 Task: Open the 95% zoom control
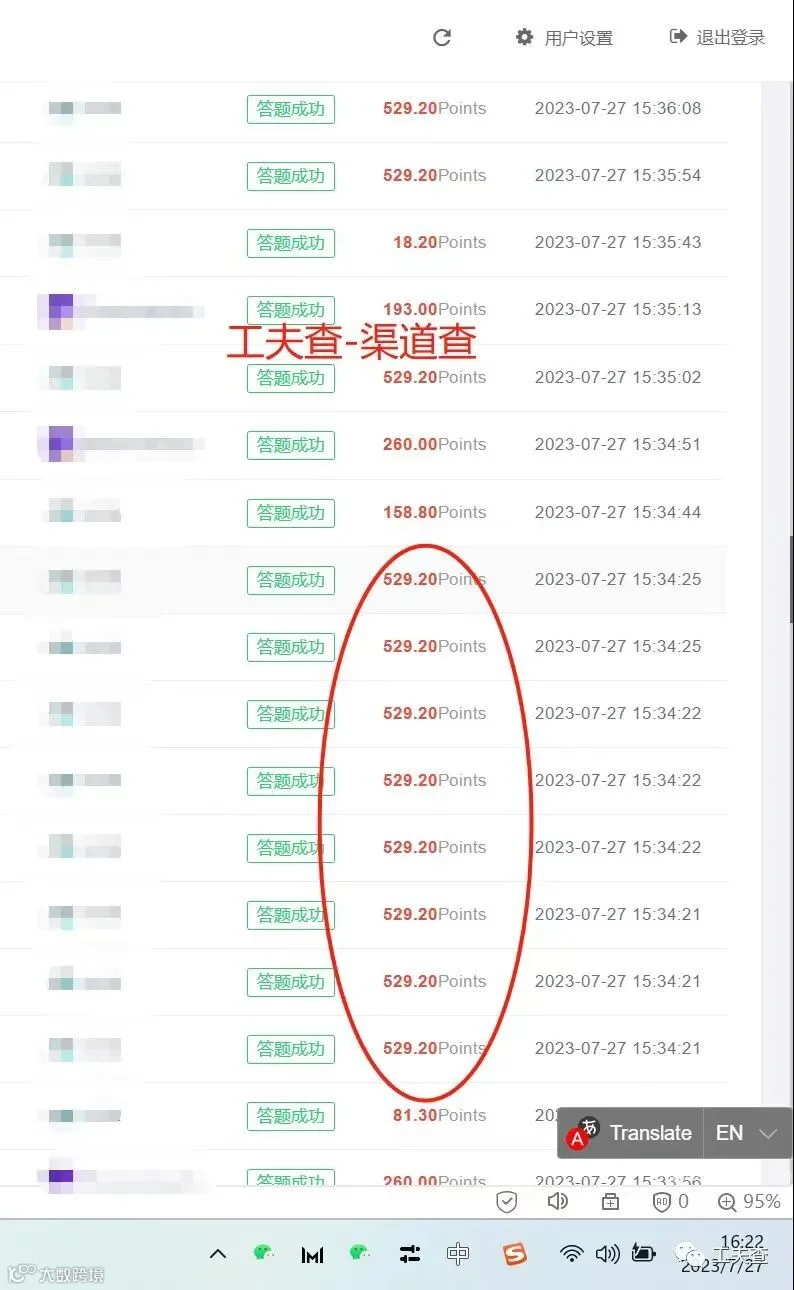[749, 1202]
